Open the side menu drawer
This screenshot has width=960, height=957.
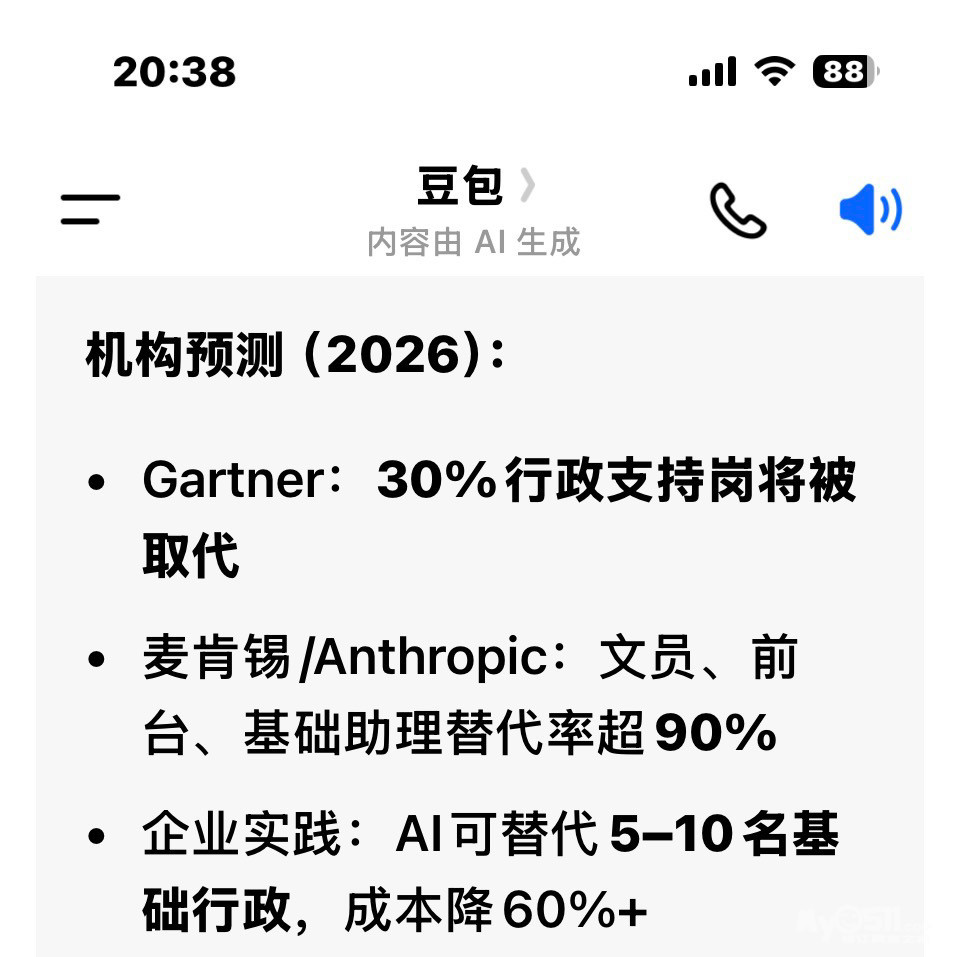(x=90, y=209)
